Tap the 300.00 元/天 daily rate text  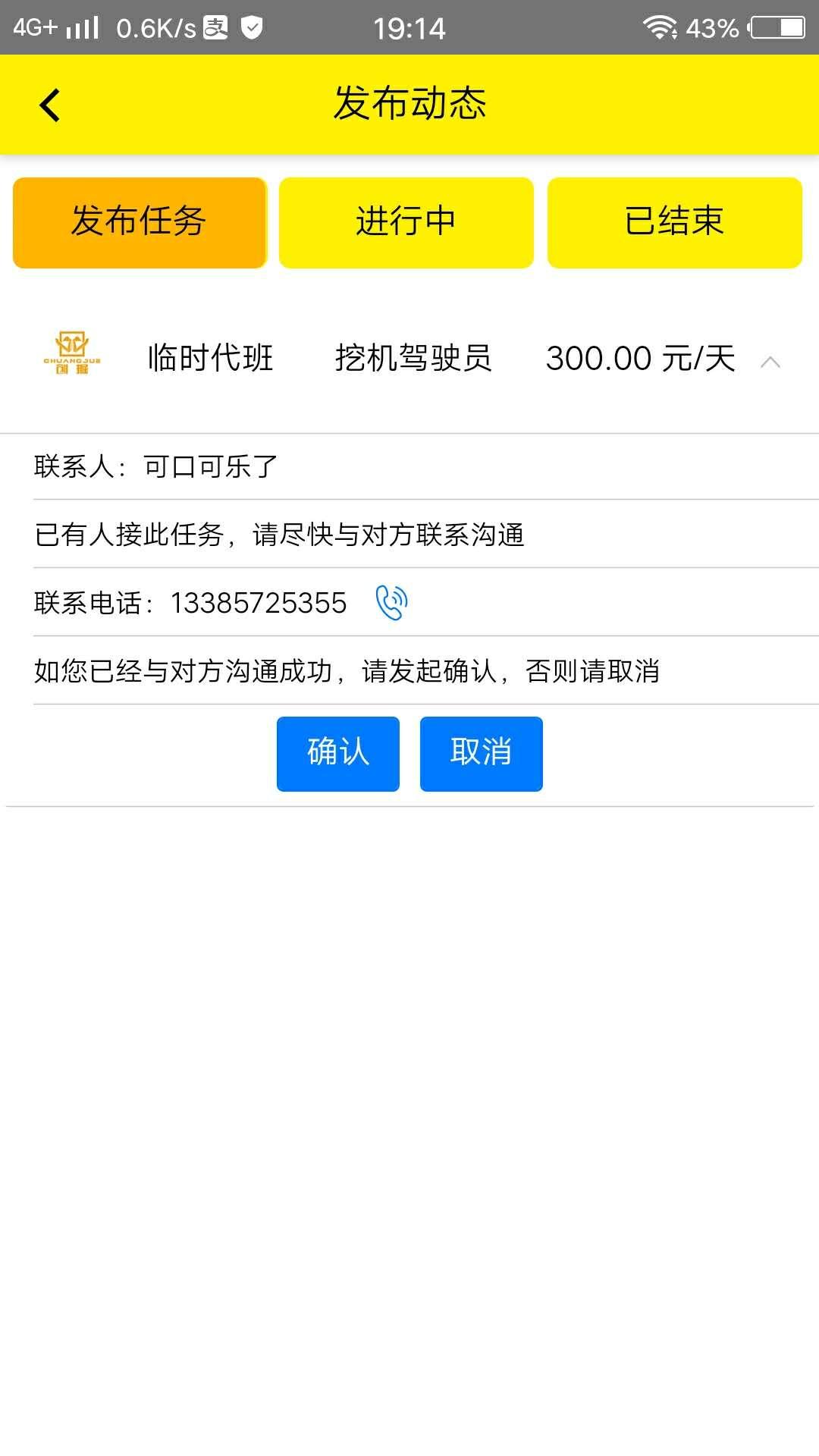click(639, 358)
